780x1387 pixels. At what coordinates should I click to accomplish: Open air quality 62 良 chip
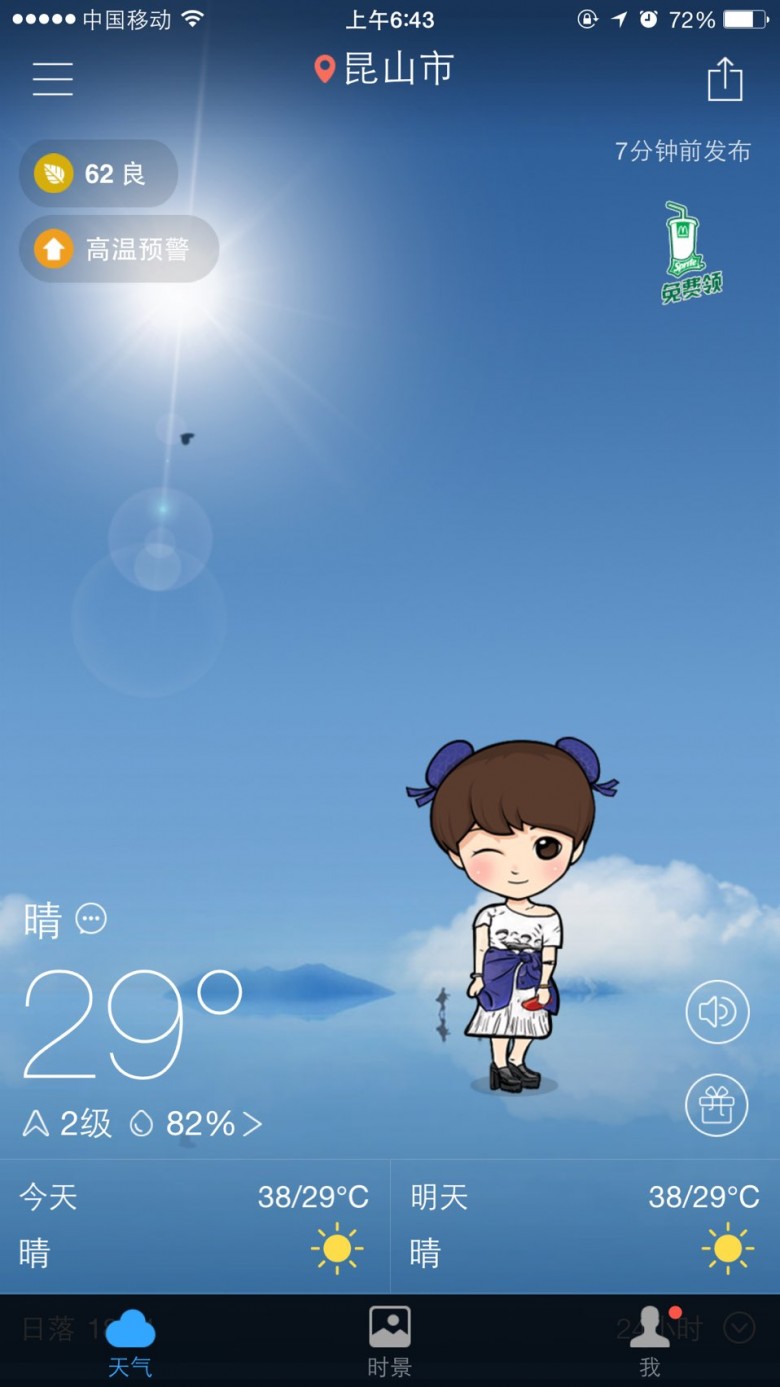pos(98,174)
